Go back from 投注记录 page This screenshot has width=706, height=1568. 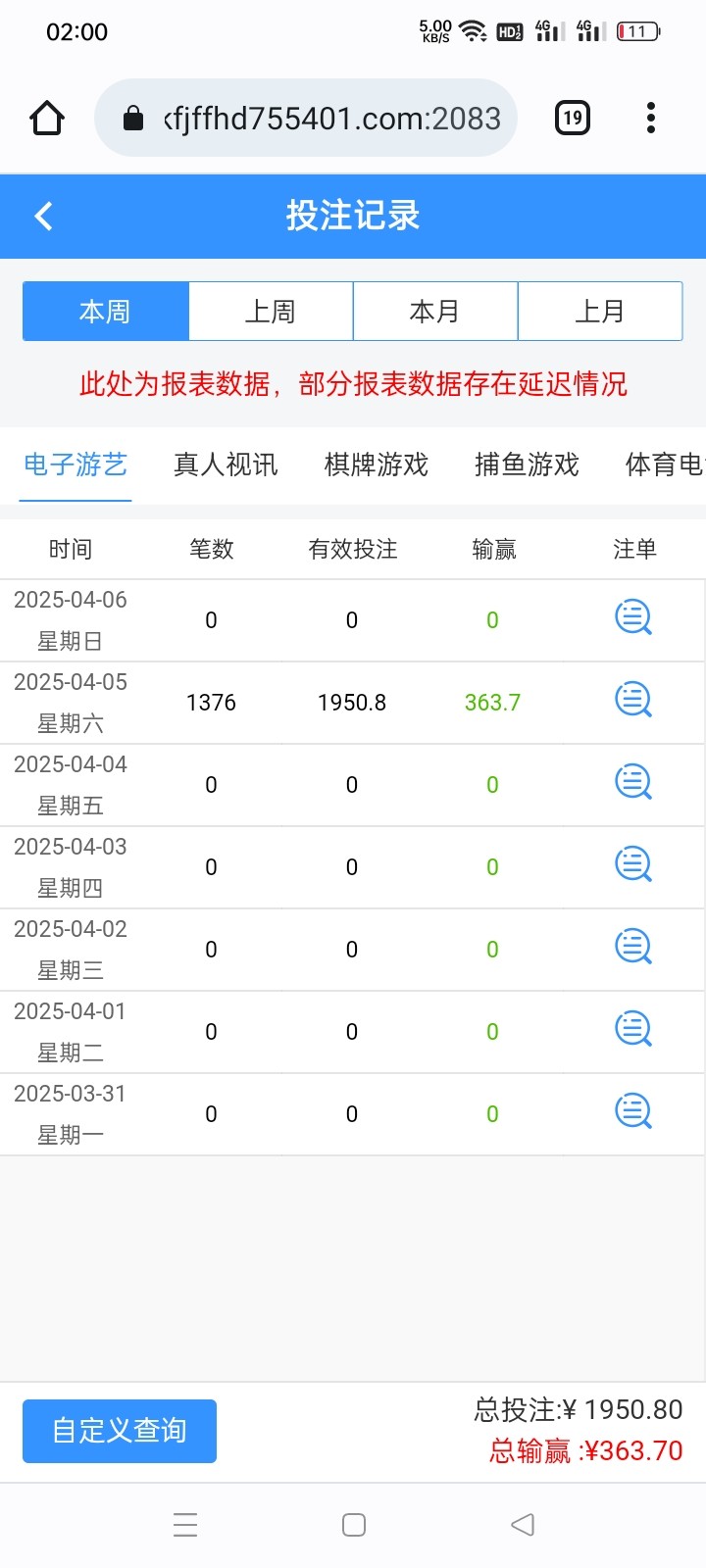43,216
